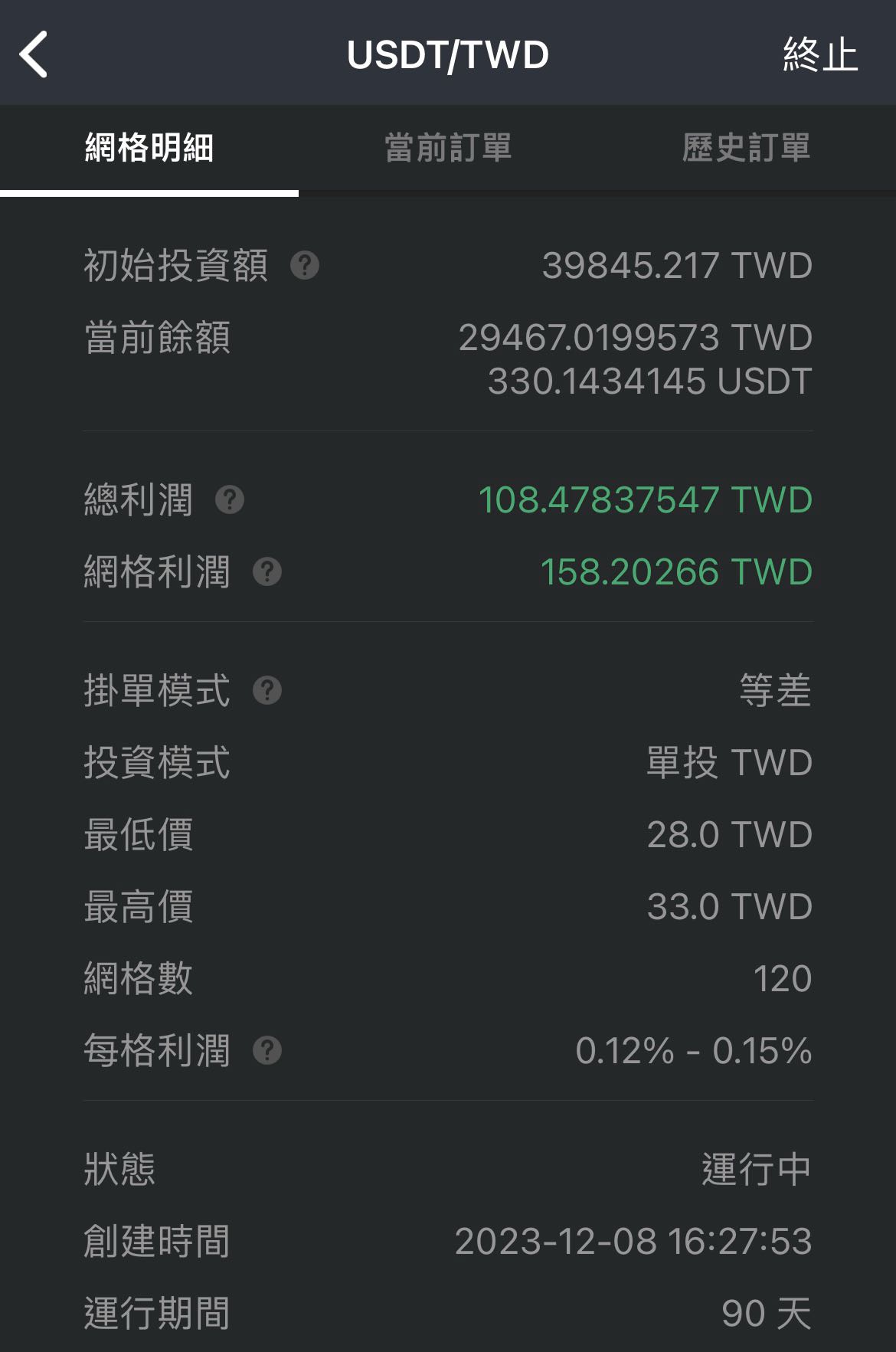Select the 網格明細 tab
The height and width of the screenshot is (1352, 896).
tap(150, 148)
